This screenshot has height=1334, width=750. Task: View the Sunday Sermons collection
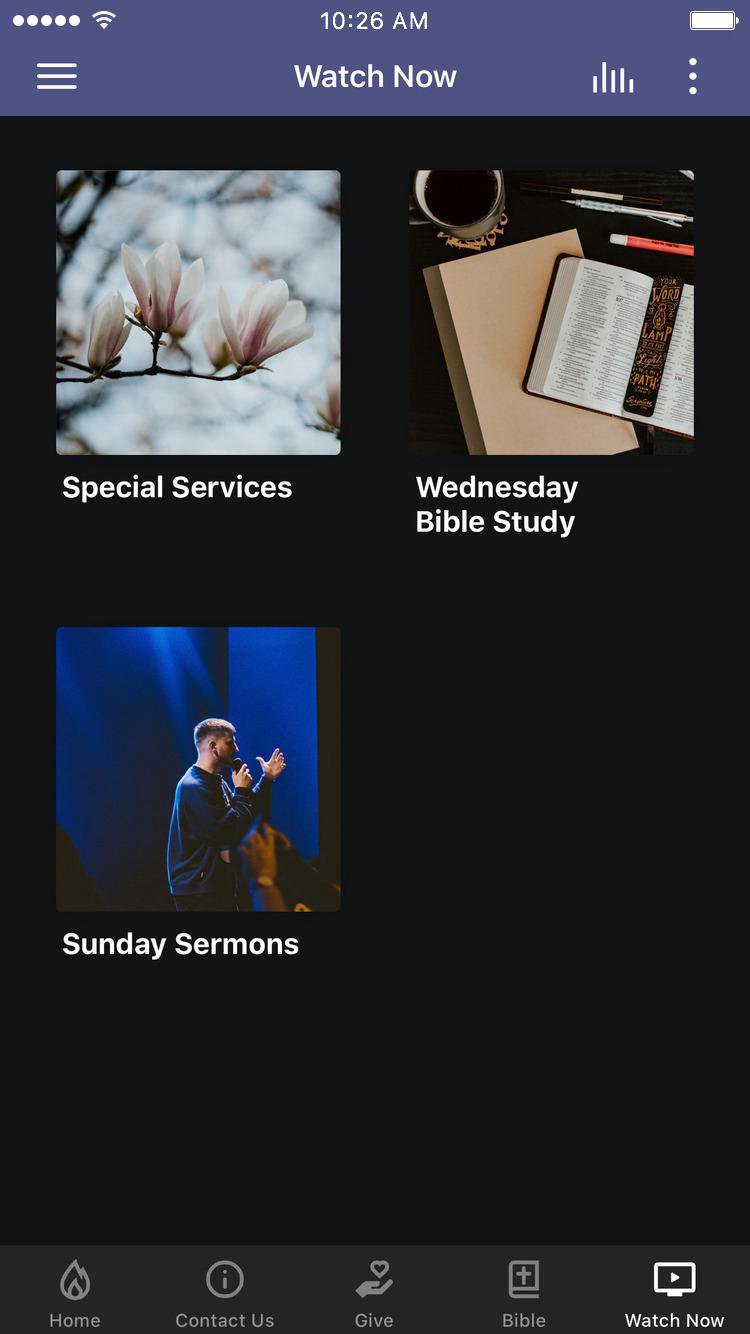(198, 769)
